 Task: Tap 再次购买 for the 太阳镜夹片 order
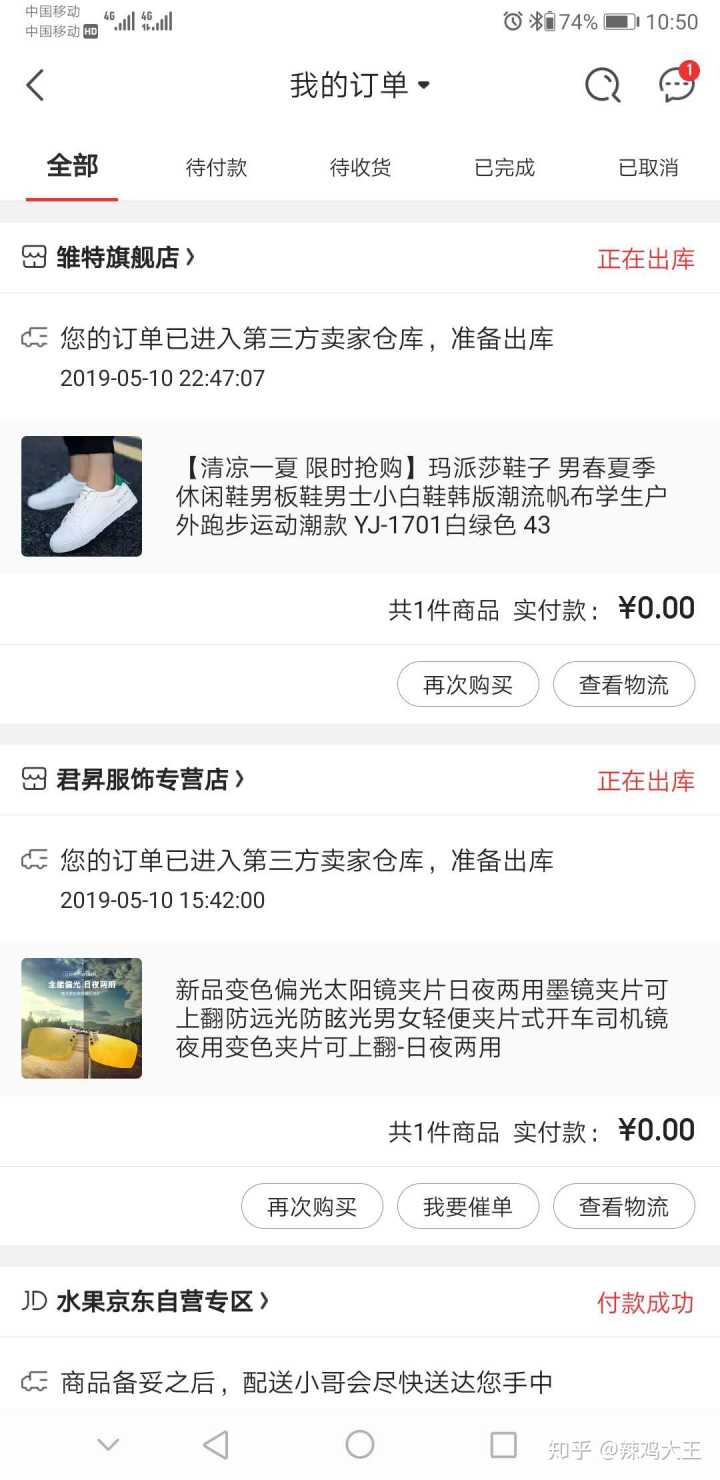[x=312, y=1207]
